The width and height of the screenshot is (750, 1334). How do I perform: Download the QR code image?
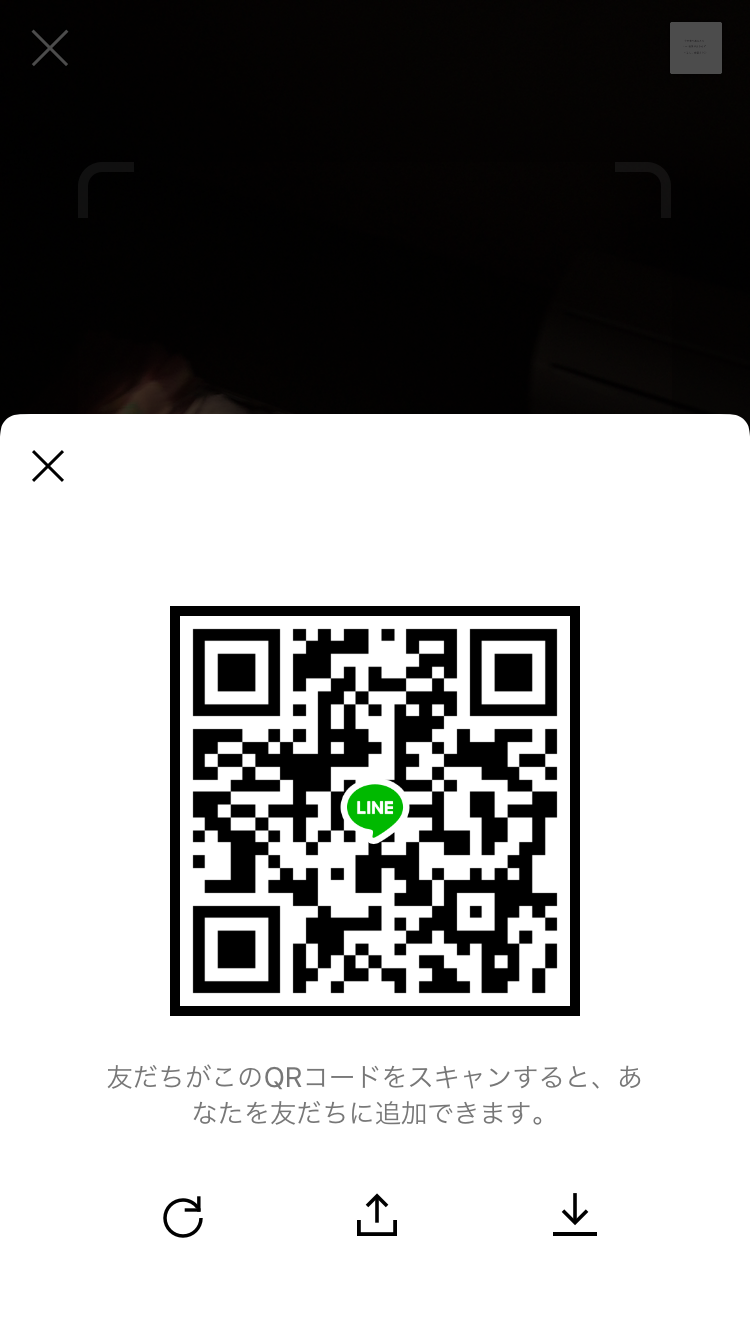pyautogui.click(x=574, y=1215)
